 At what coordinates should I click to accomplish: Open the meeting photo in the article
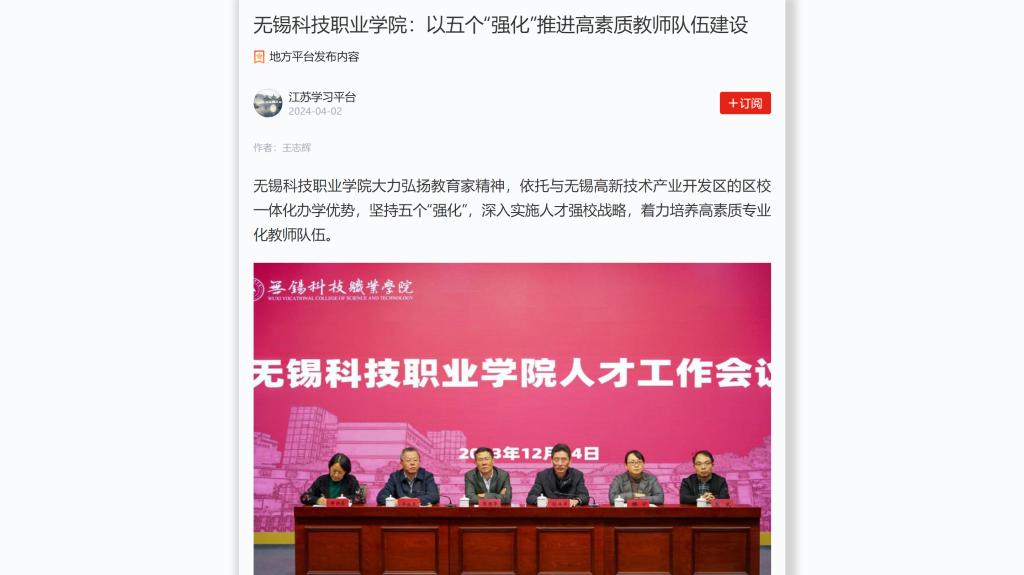511,418
